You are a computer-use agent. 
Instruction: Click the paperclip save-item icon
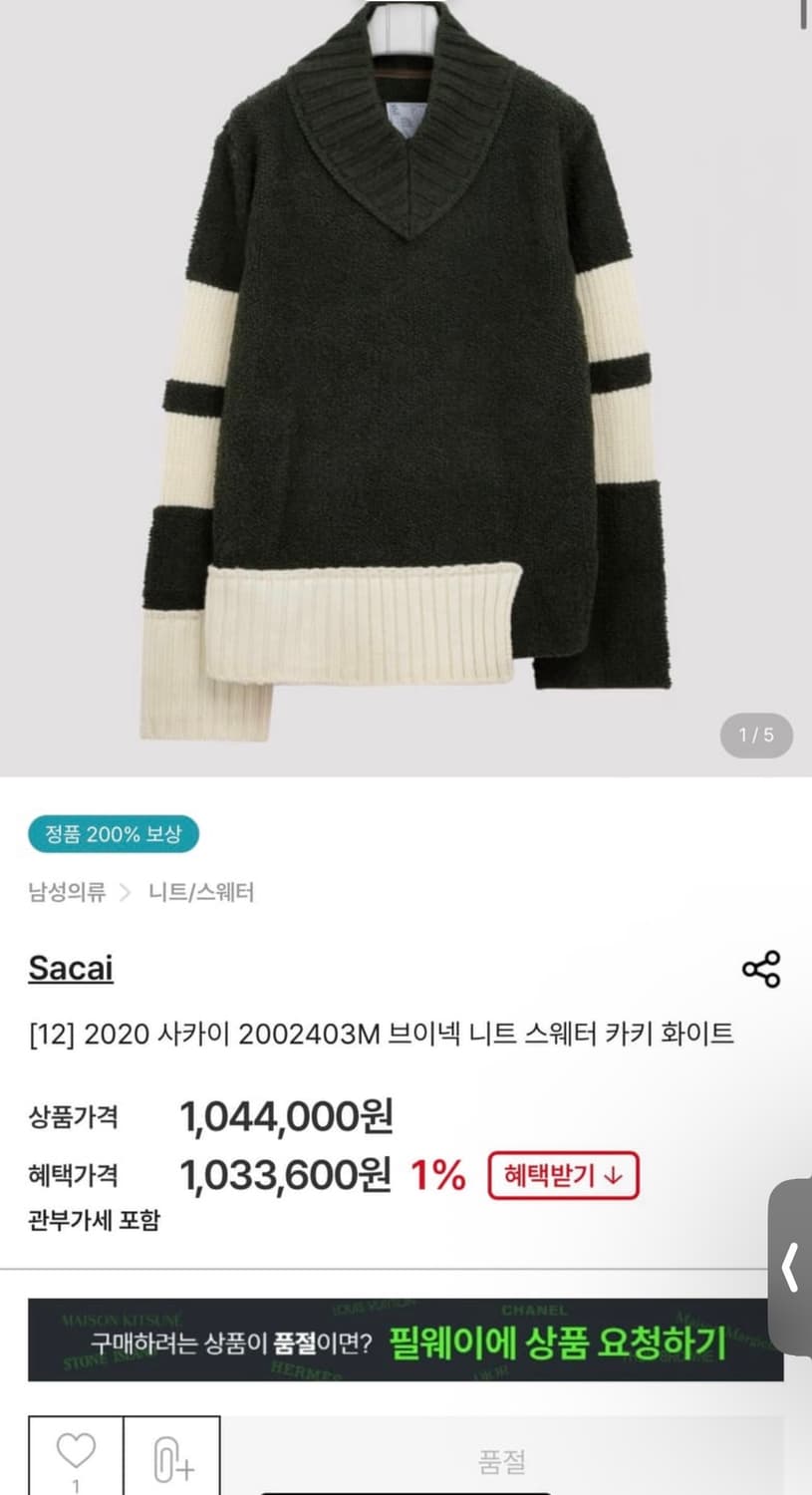point(170,1454)
